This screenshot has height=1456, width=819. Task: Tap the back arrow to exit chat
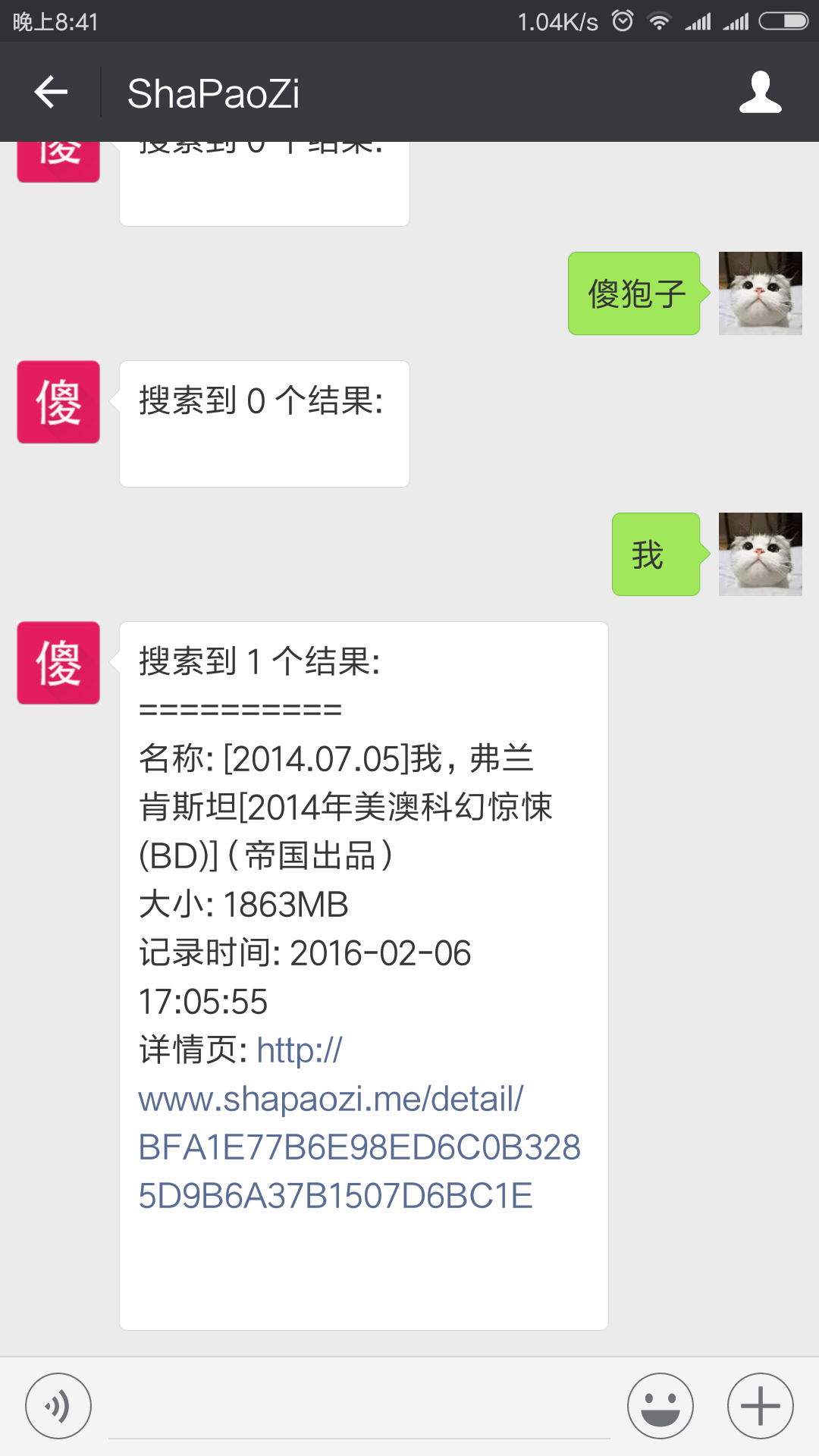point(49,91)
